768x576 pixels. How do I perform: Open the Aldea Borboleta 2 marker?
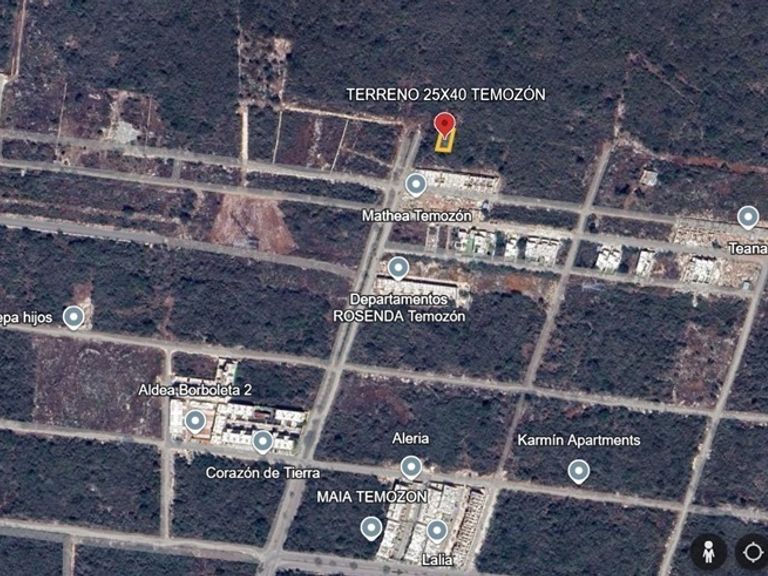point(195,420)
